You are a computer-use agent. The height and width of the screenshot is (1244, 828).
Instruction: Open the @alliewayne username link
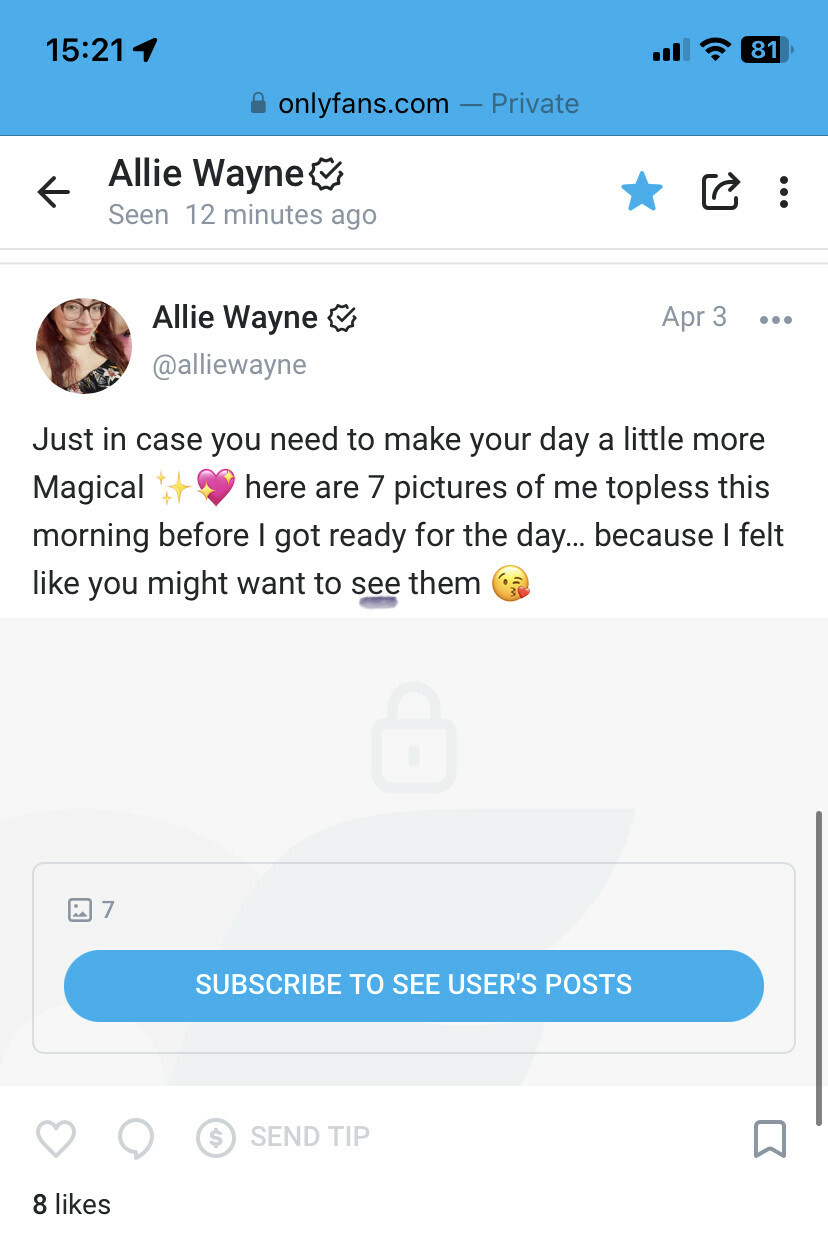click(x=229, y=366)
